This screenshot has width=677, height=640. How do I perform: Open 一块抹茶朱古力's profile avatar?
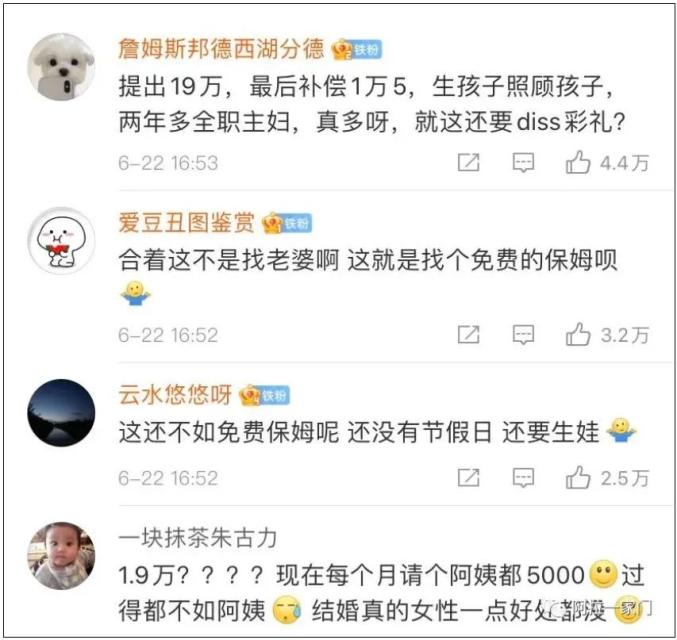(x=61, y=555)
